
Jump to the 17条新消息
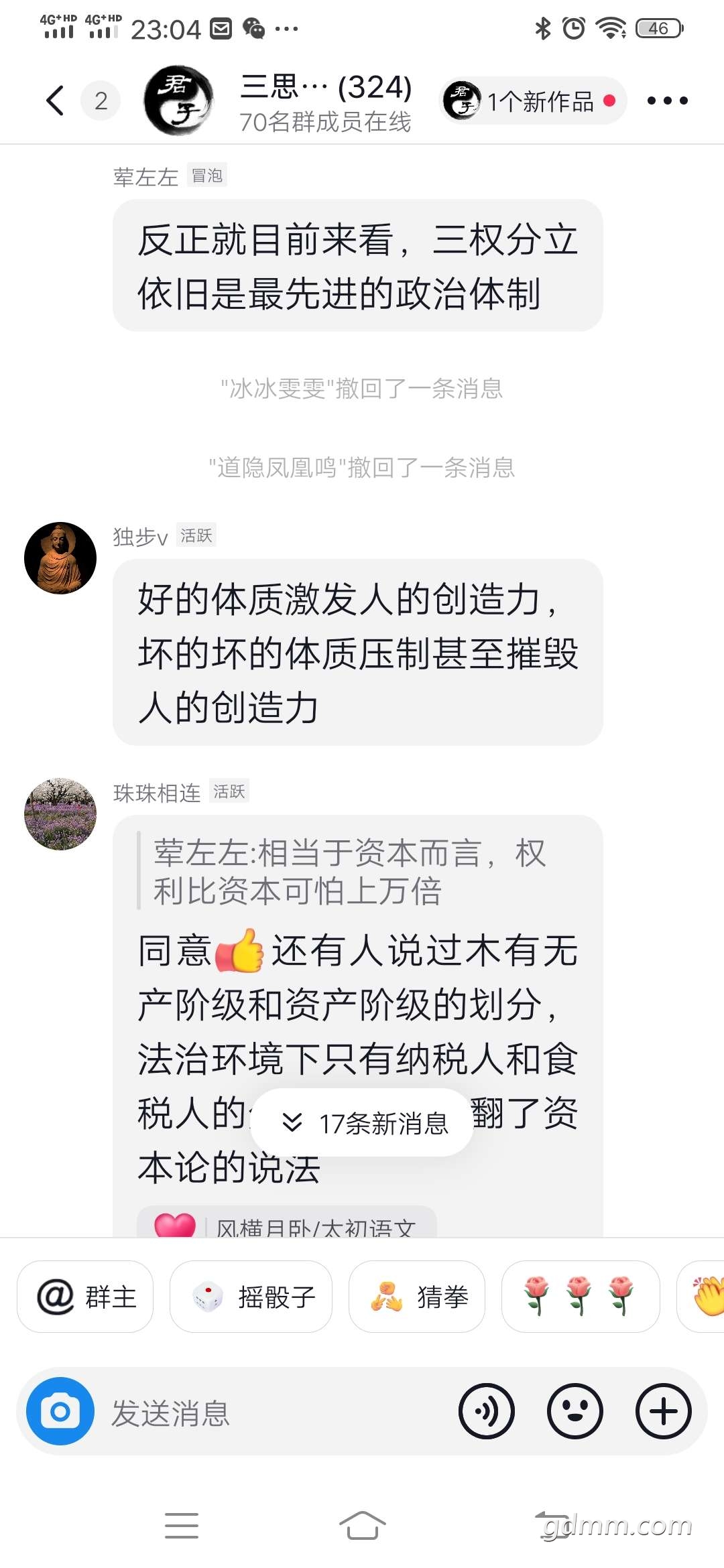363,1123
